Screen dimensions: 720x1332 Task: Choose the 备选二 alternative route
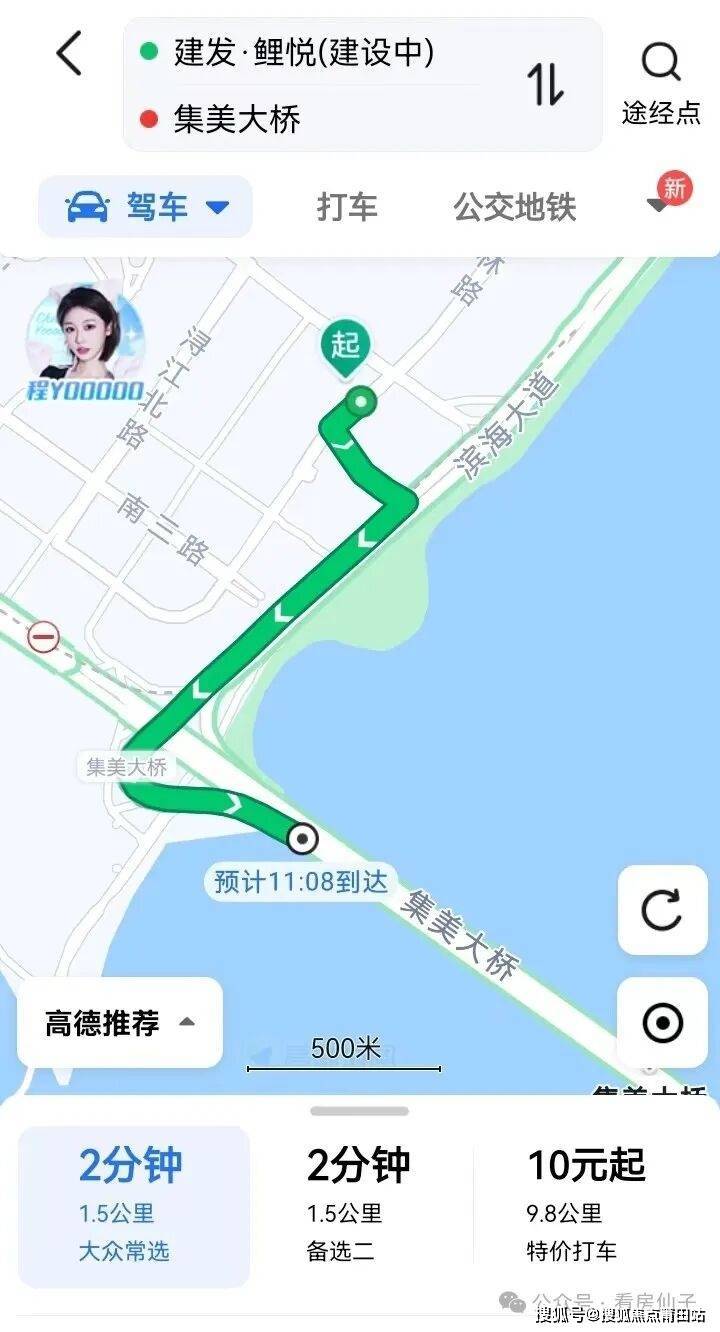point(358,1206)
